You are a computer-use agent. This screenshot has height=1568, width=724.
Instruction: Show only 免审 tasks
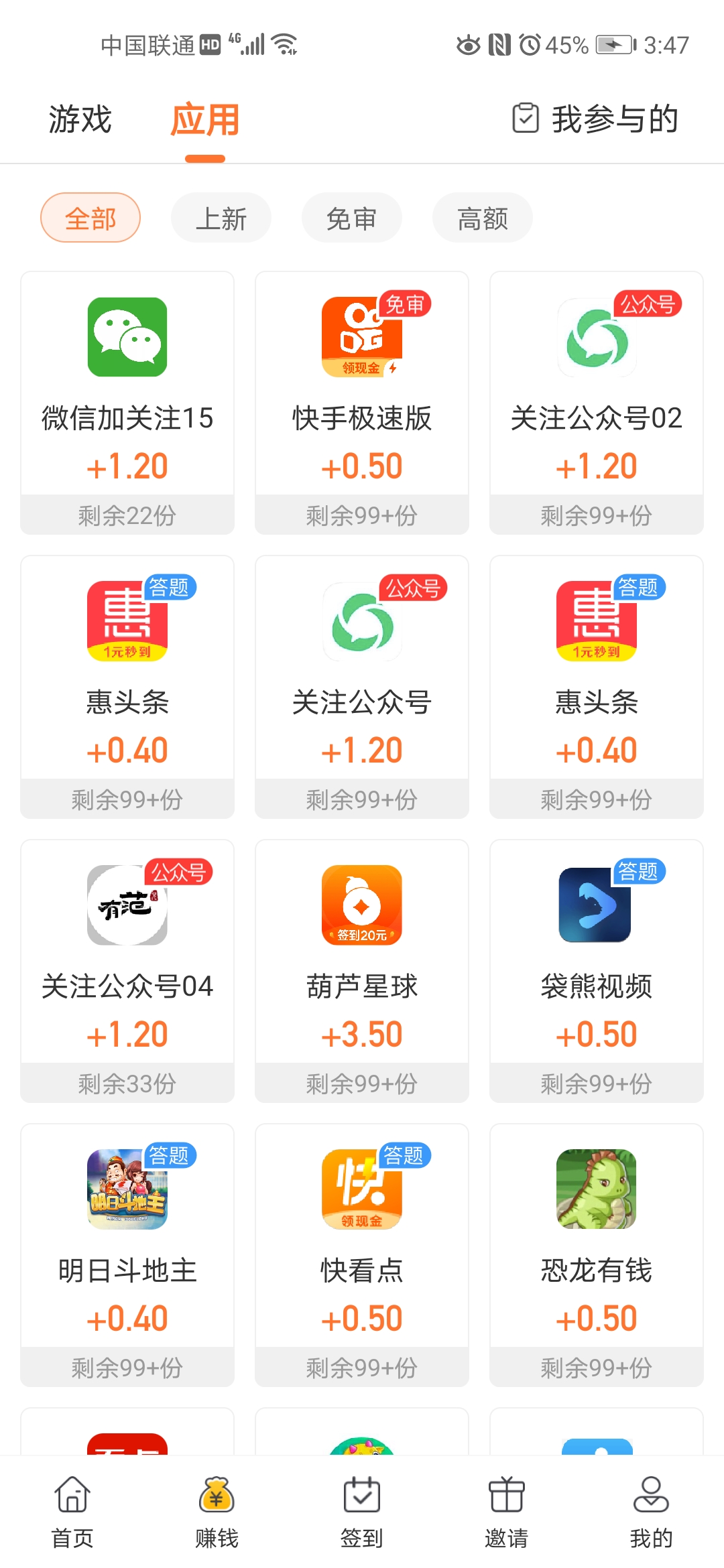(x=352, y=218)
